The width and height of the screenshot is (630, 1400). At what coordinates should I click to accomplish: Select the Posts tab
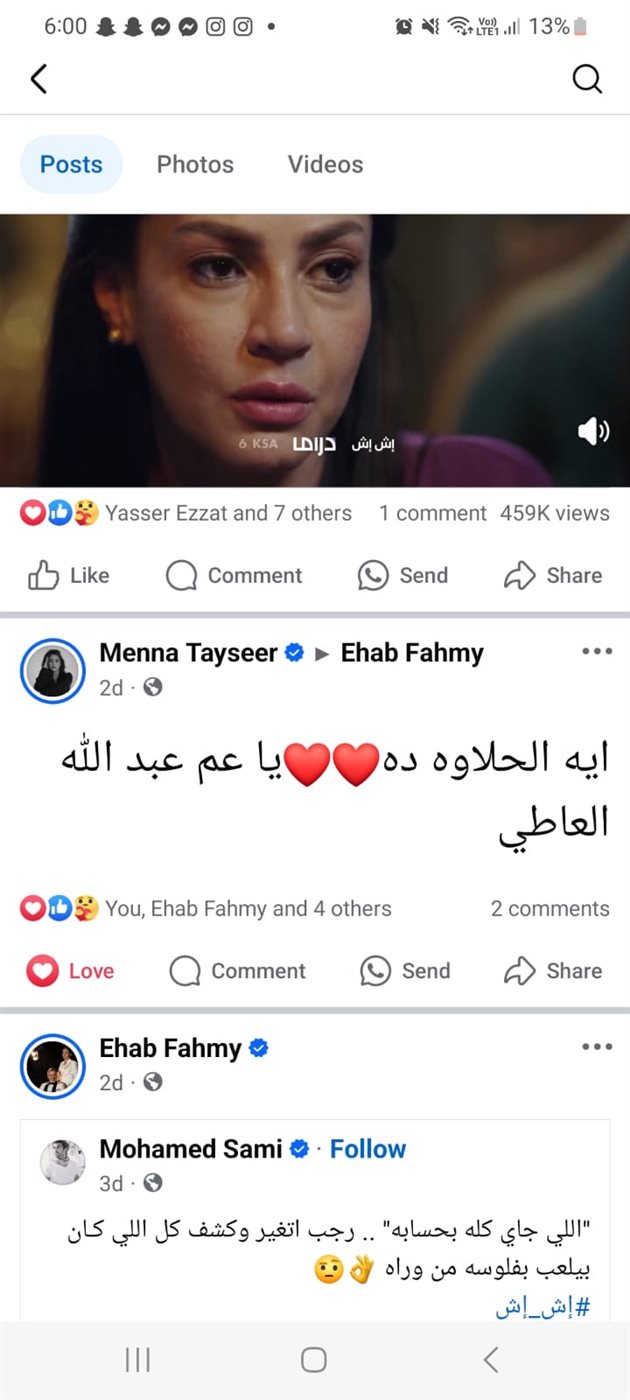tap(71, 164)
